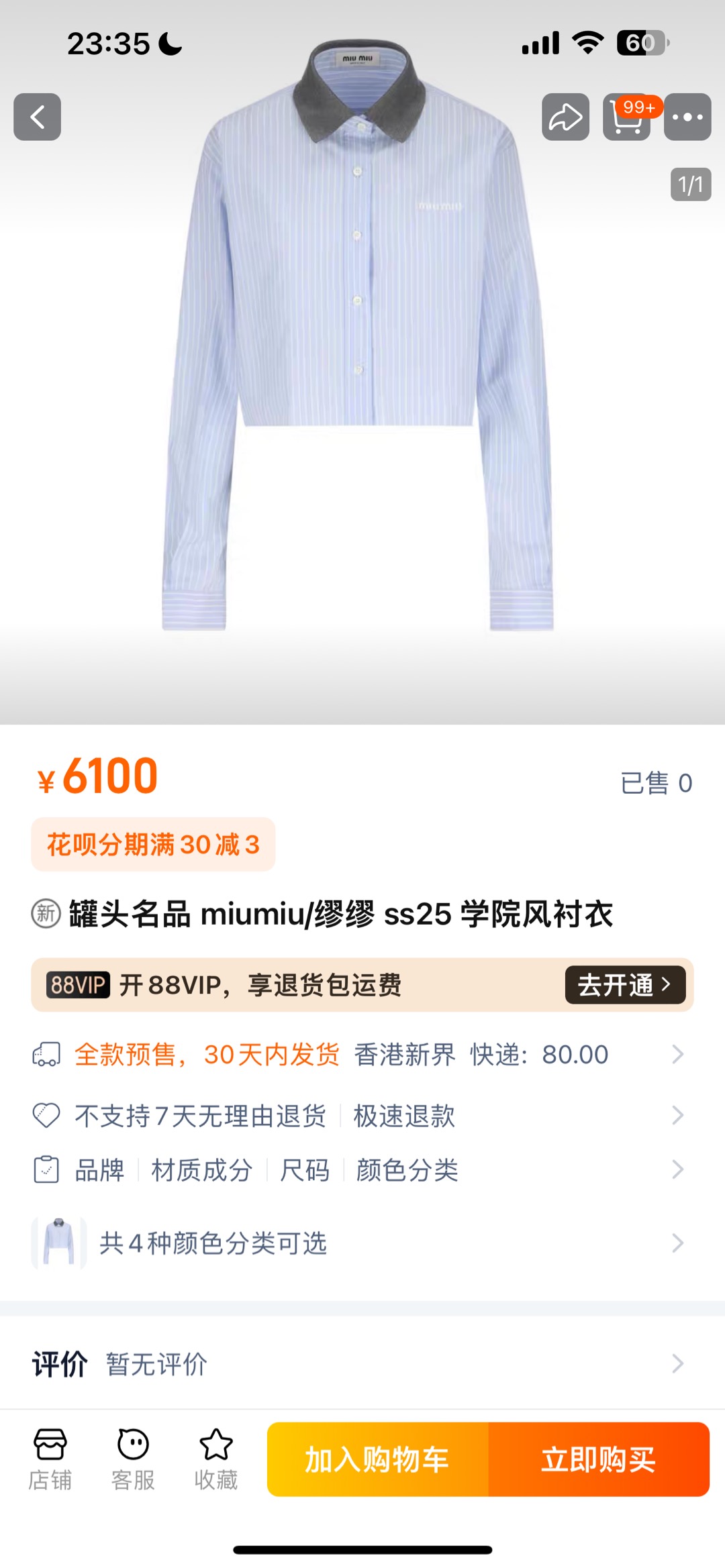Go back to the previous page
Screen dimensions: 725x1568
tap(38, 117)
